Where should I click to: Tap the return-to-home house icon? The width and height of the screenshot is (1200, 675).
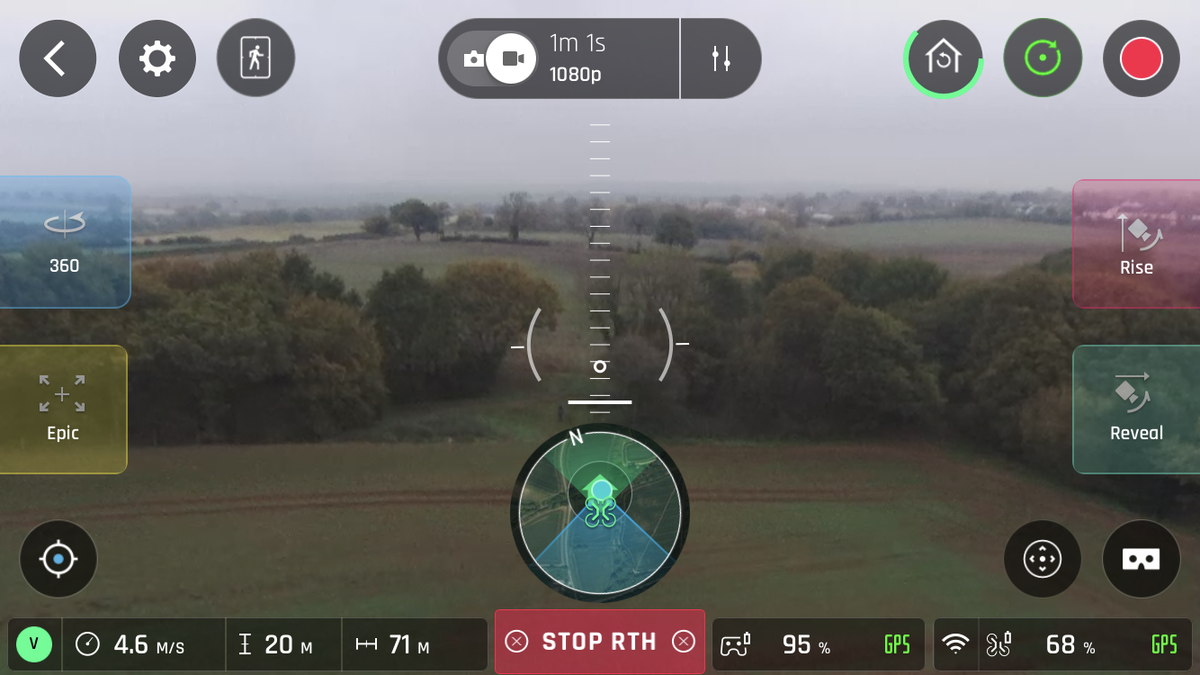pyautogui.click(x=943, y=59)
